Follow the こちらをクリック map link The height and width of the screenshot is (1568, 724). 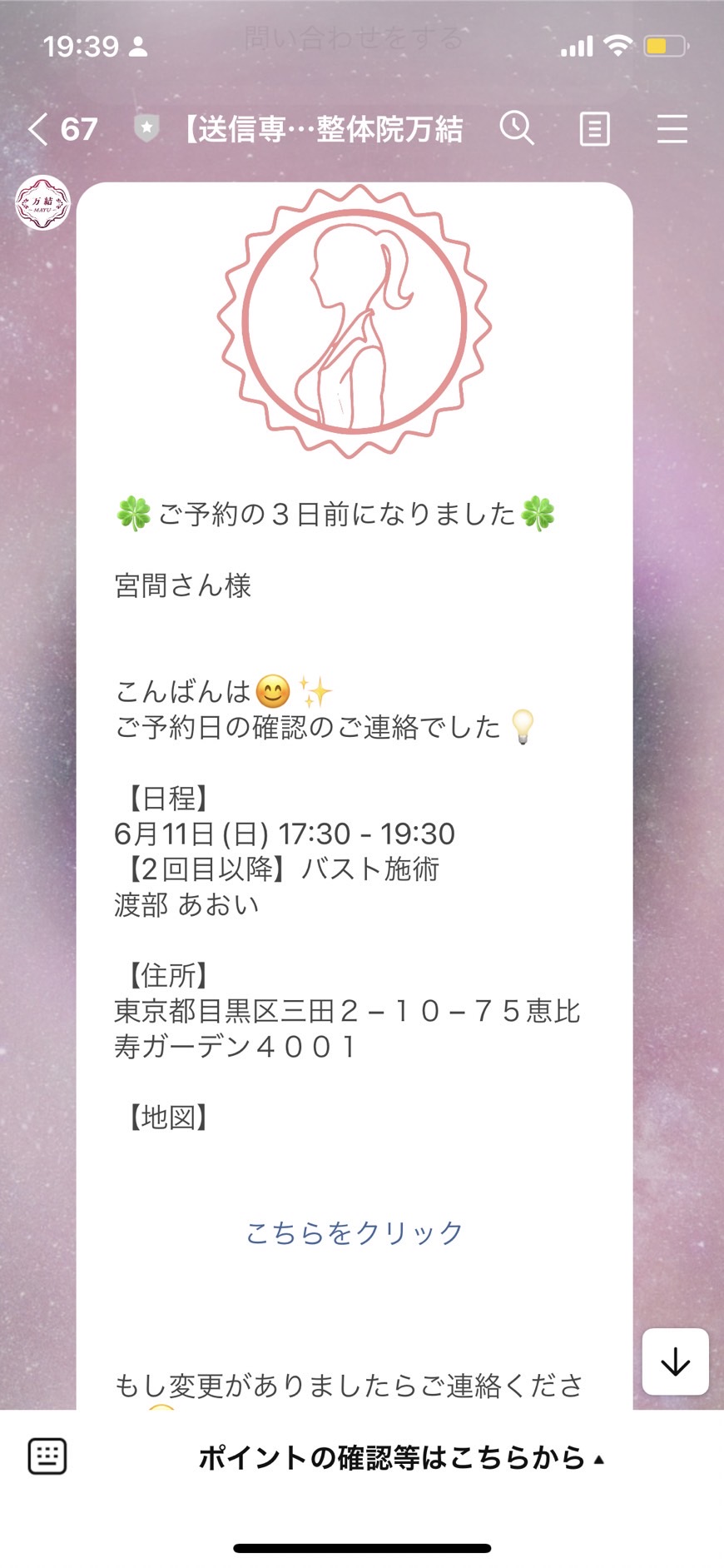[x=355, y=1232]
